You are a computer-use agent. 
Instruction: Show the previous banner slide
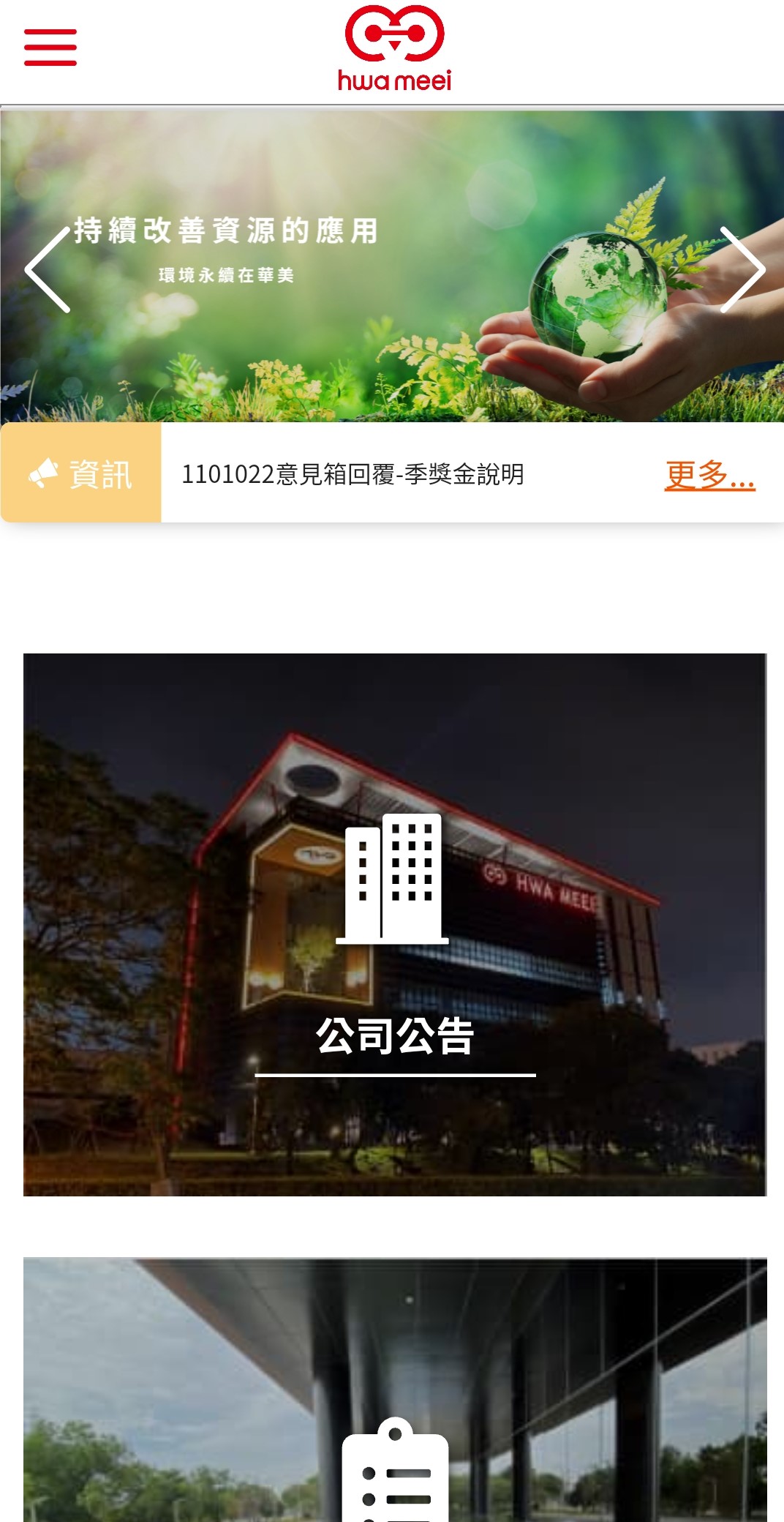click(x=48, y=270)
